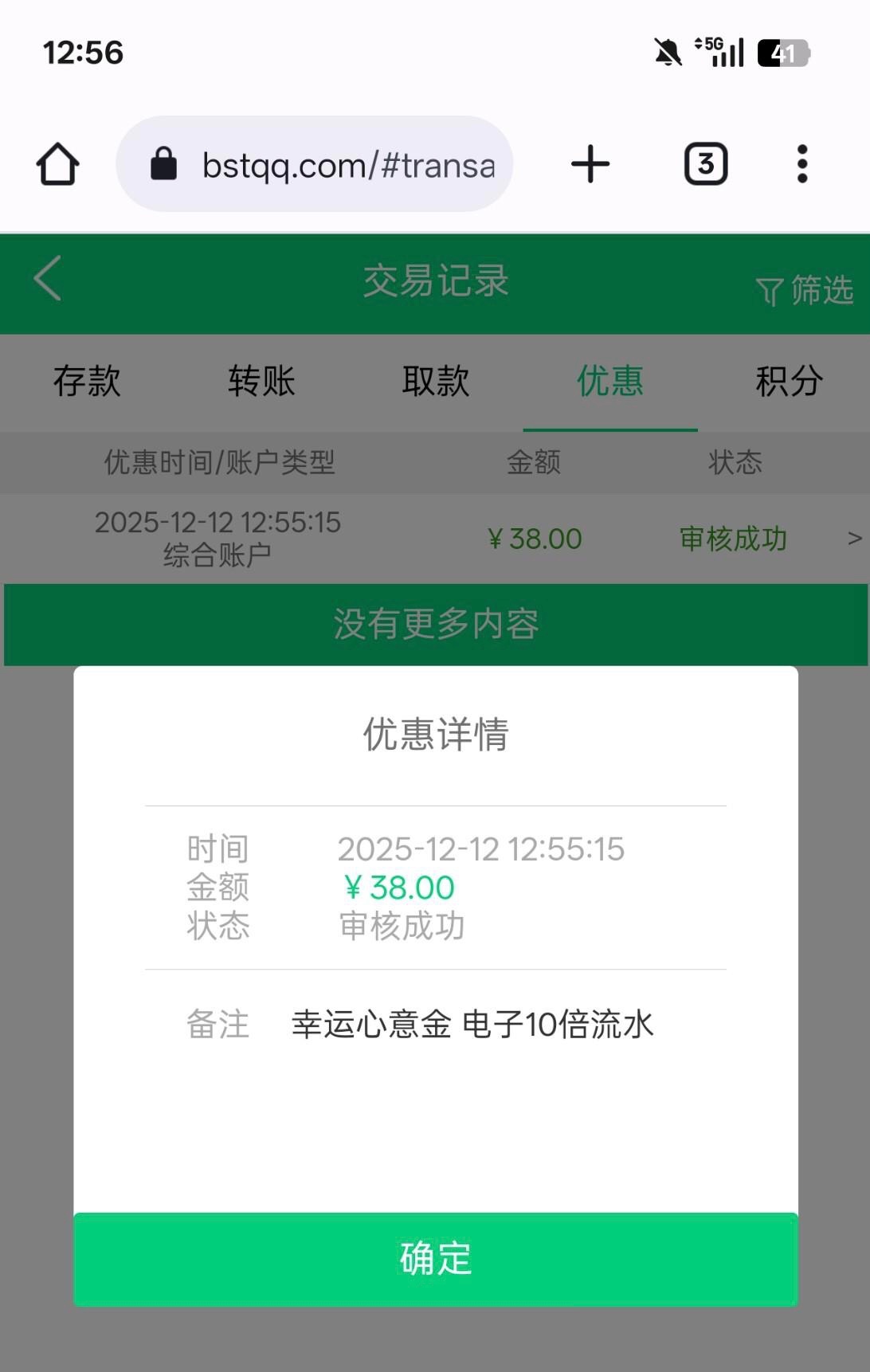The width and height of the screenshot is (870, 1372).
Task: Open the 筛选 filter
Action: click(x=805, y=291)
